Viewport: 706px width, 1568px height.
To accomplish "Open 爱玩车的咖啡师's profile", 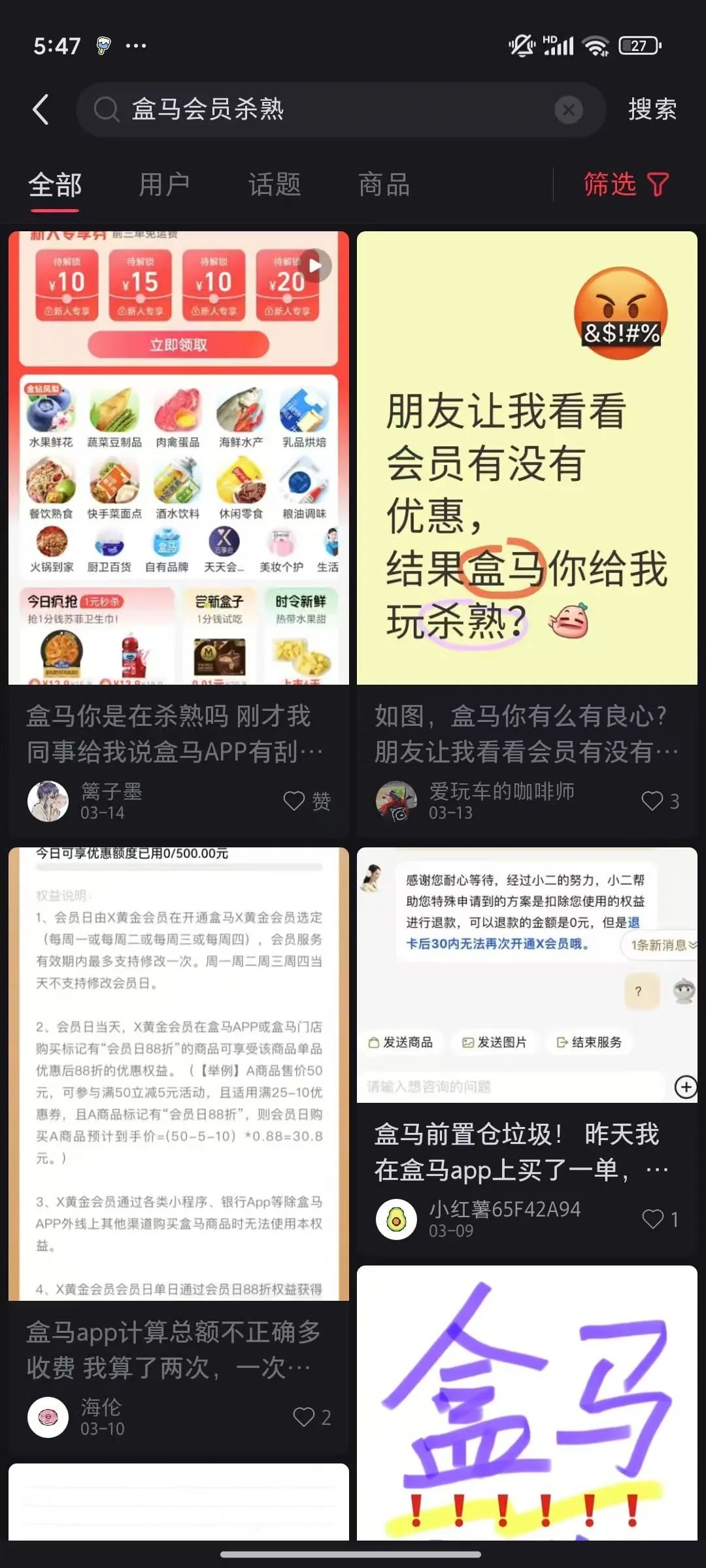I will point(396,801).
